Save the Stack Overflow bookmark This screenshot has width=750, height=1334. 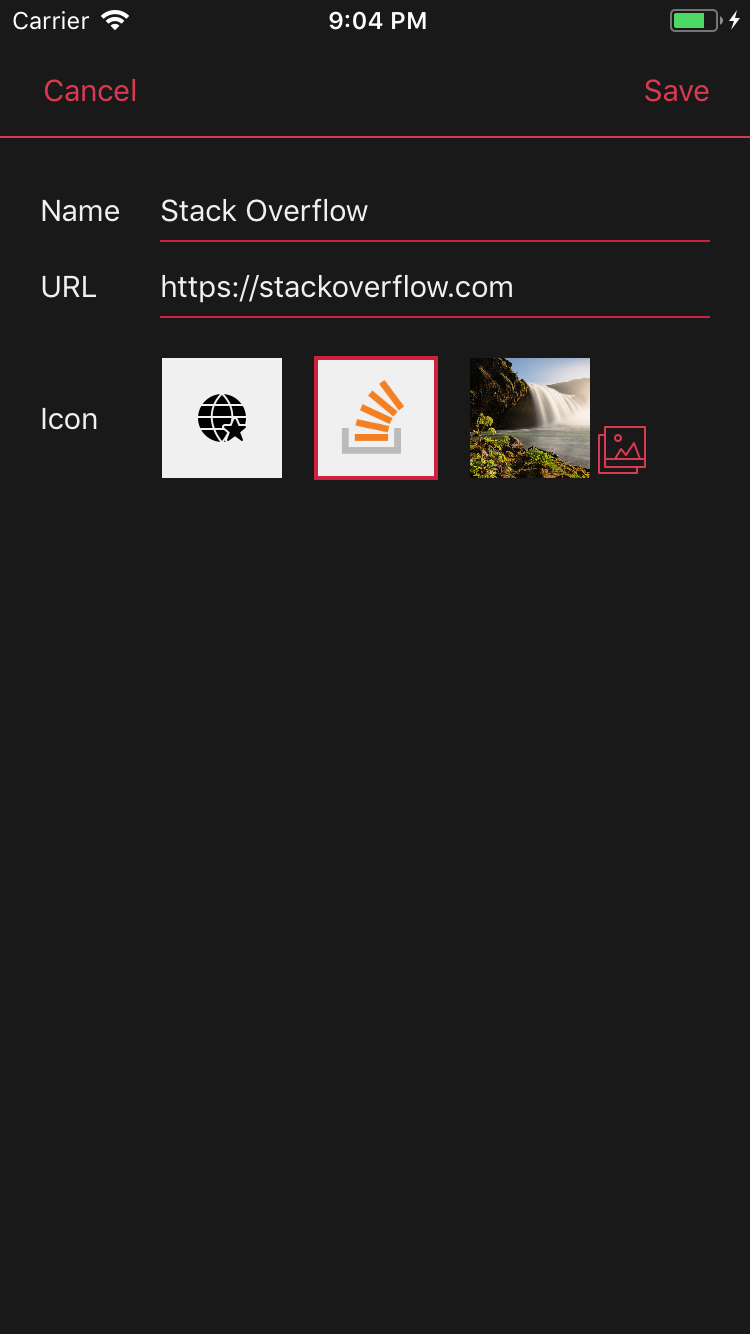point(676,91)
